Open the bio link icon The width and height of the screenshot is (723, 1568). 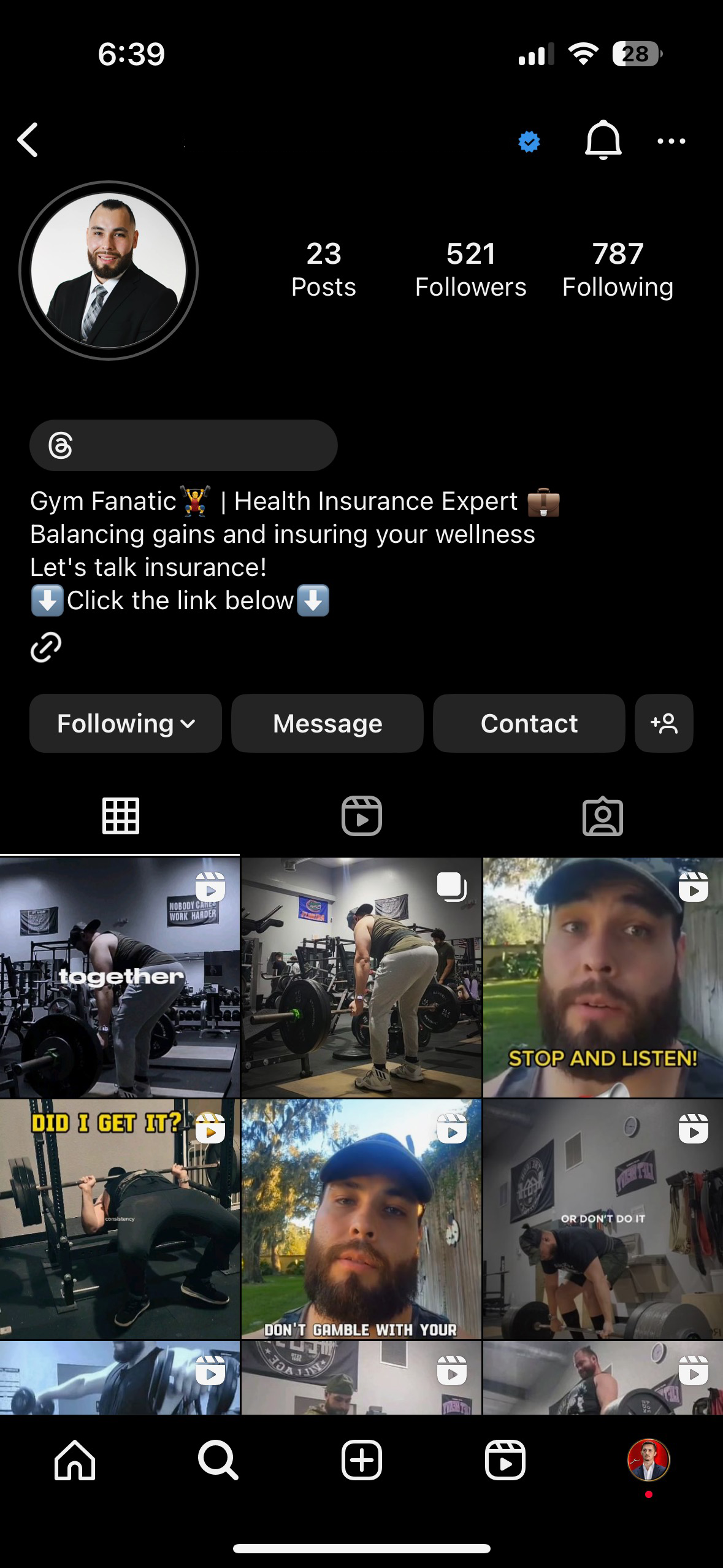(46, 647)
